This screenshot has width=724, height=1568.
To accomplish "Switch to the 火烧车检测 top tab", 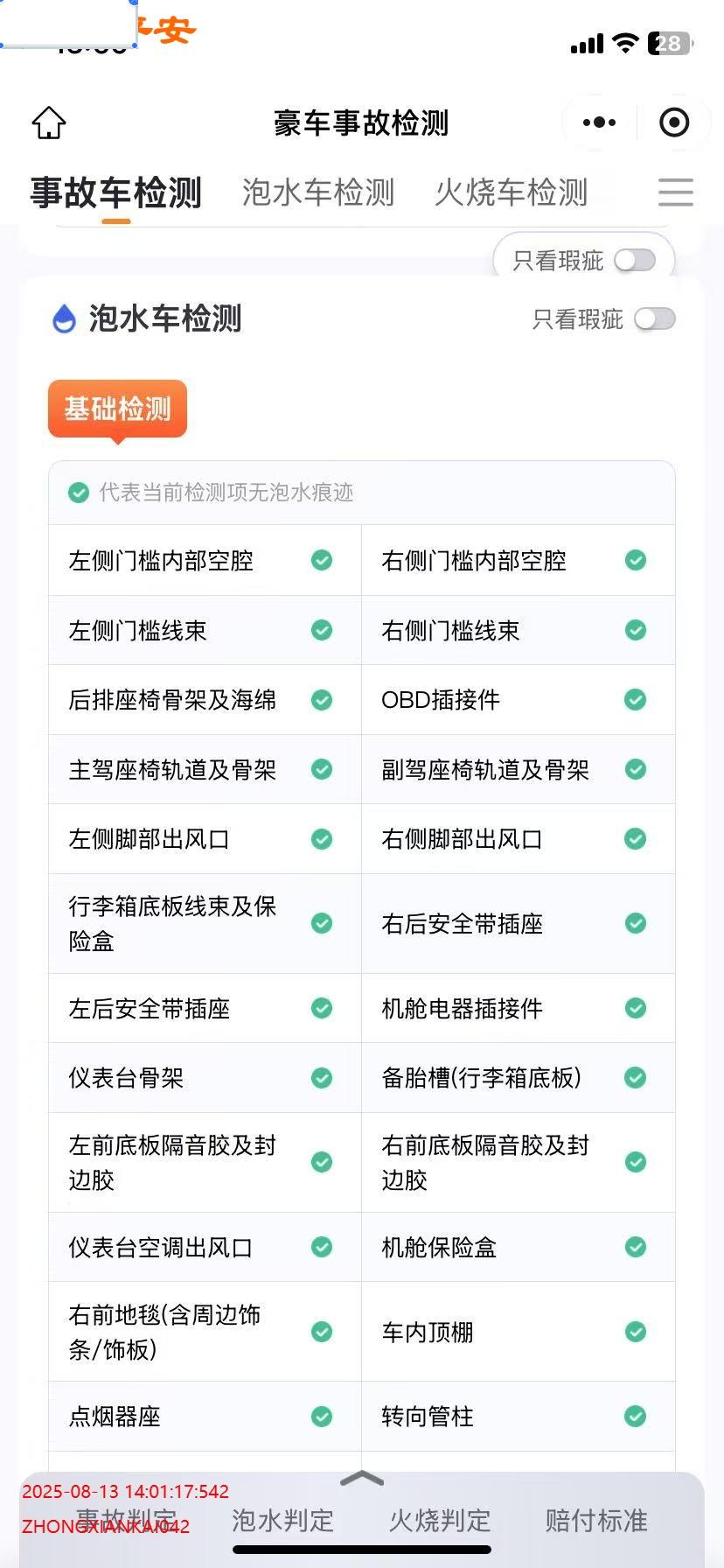I will point(512,192).
